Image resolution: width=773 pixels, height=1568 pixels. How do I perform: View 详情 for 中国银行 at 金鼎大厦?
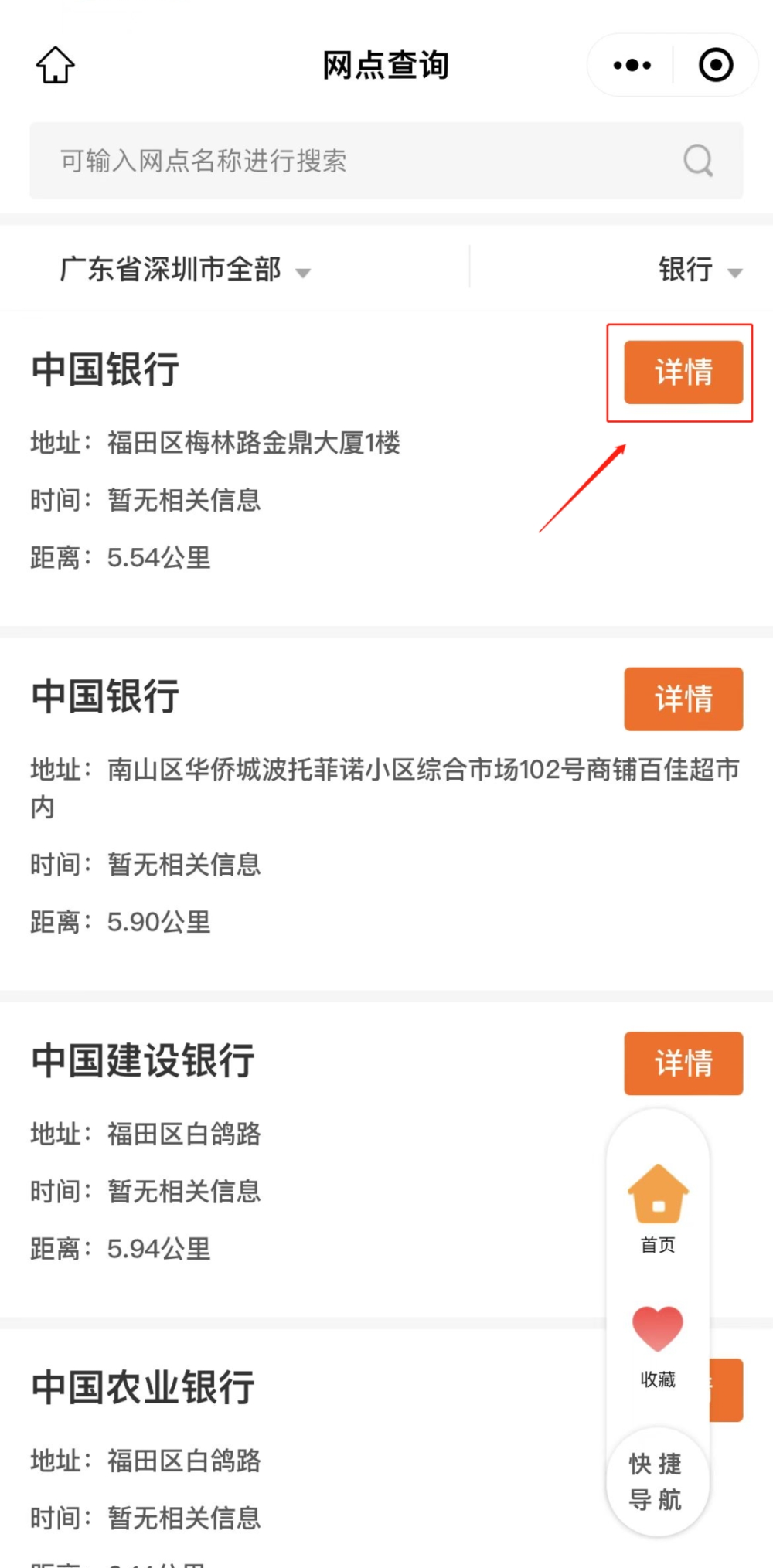[683, 372]
